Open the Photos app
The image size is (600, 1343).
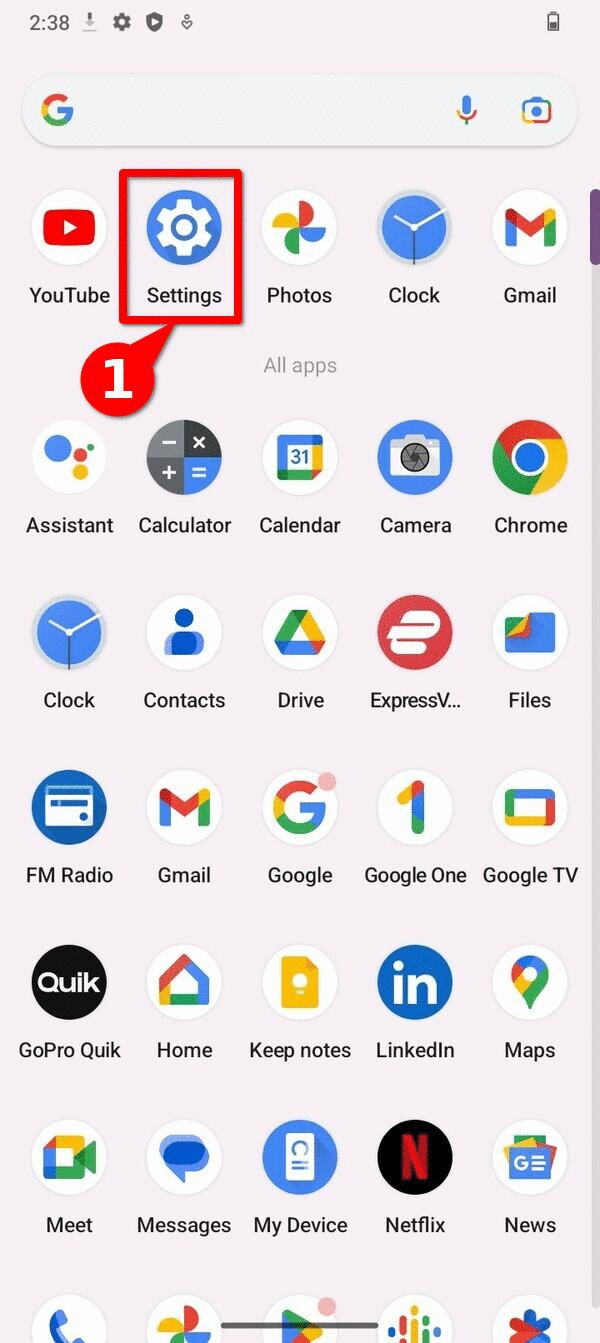point(299,228)
